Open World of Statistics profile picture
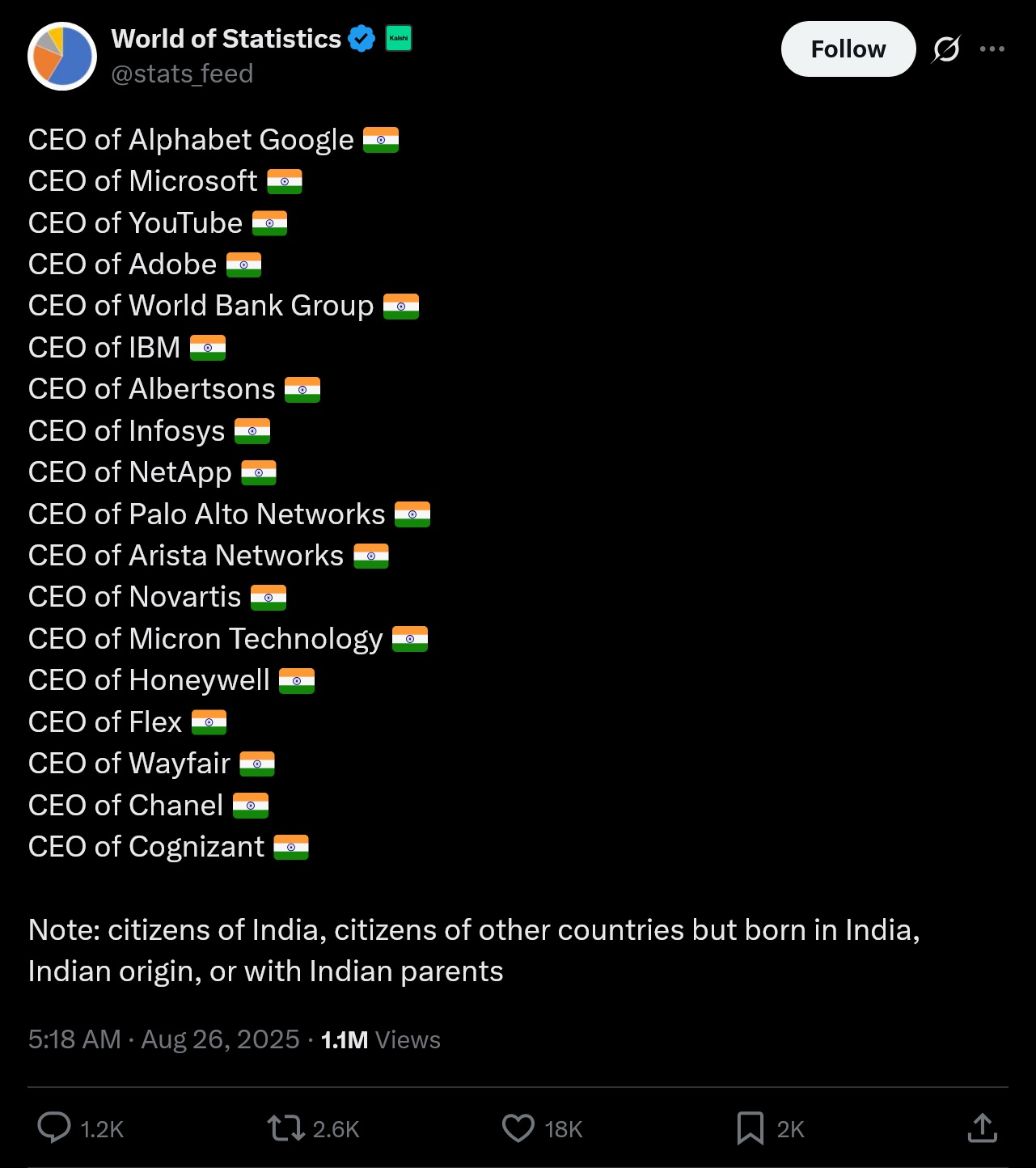The height and width of the screenshot is (1168, 1036). [62, 57]
